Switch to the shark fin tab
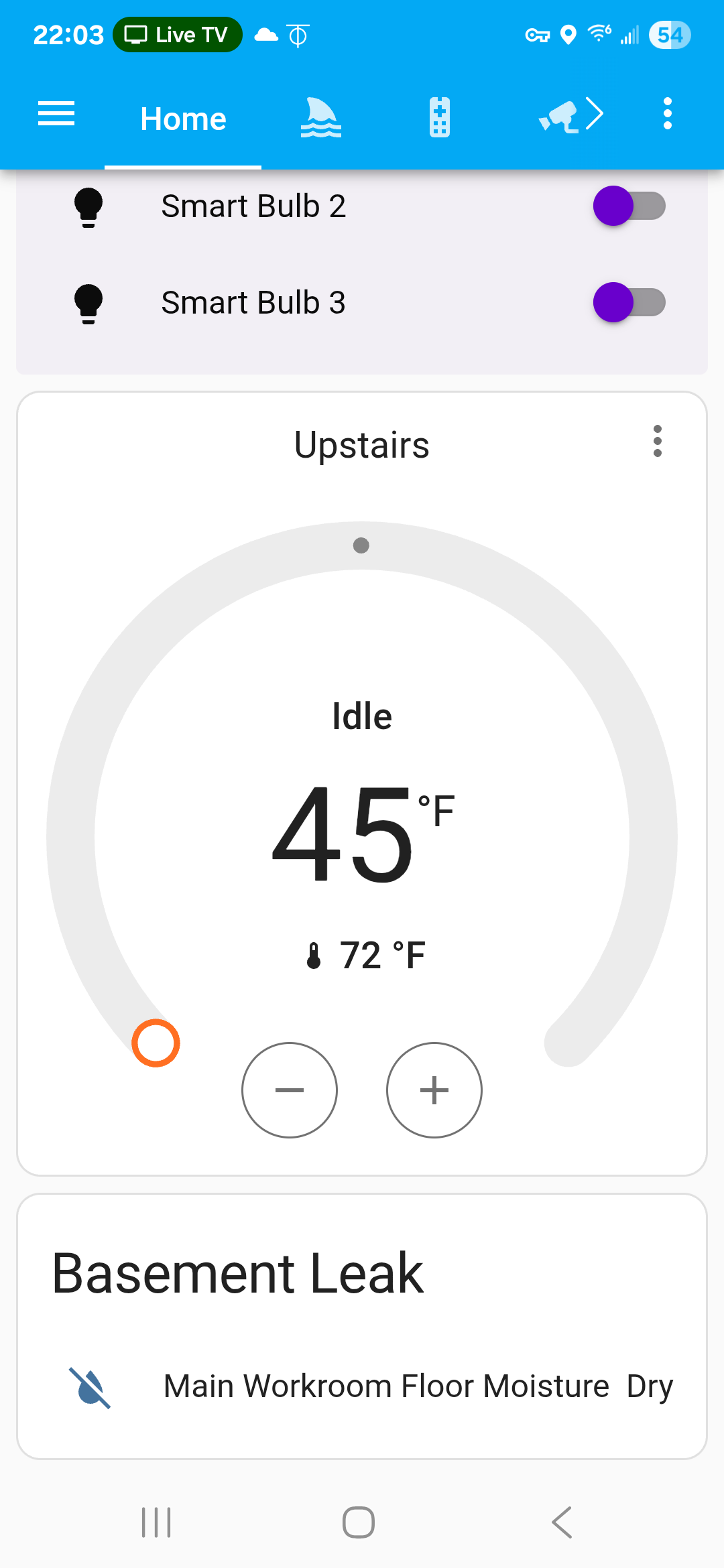724x1568 pixels. [320, 117]
